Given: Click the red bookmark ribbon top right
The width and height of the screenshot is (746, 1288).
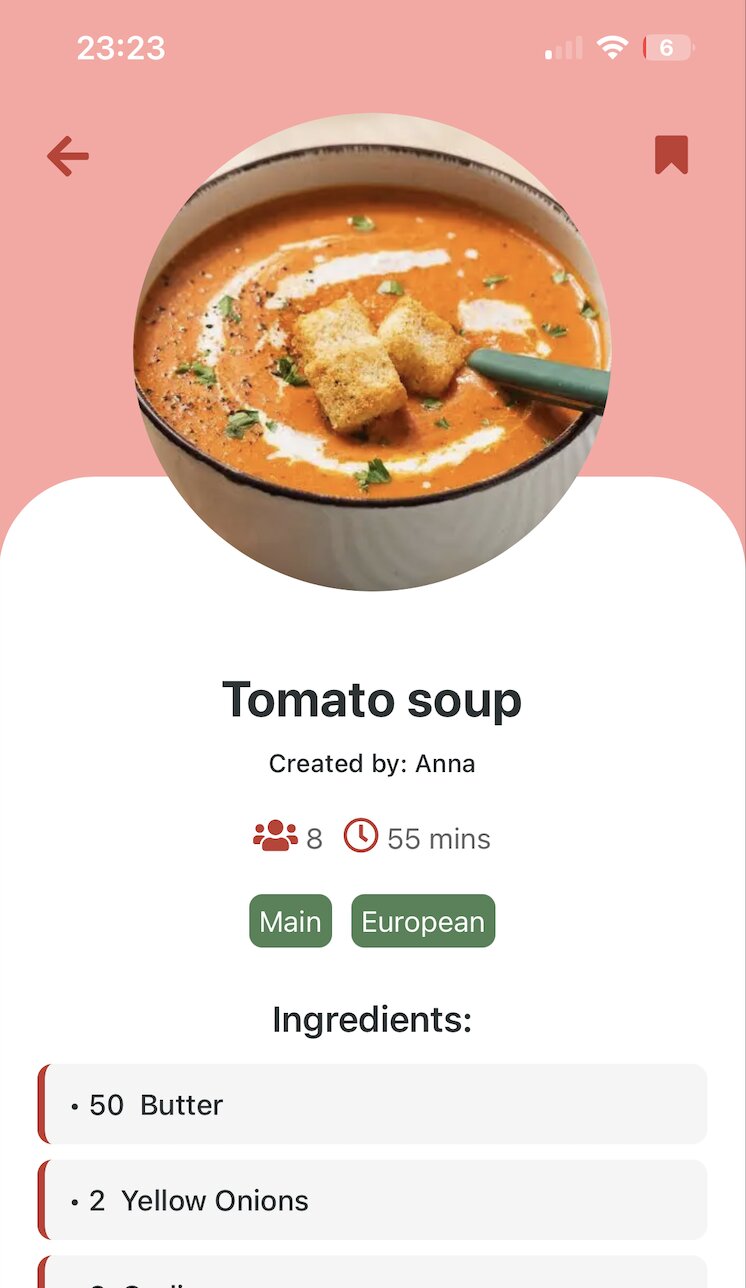Looking at the screenshot, I should click(672, 152).
